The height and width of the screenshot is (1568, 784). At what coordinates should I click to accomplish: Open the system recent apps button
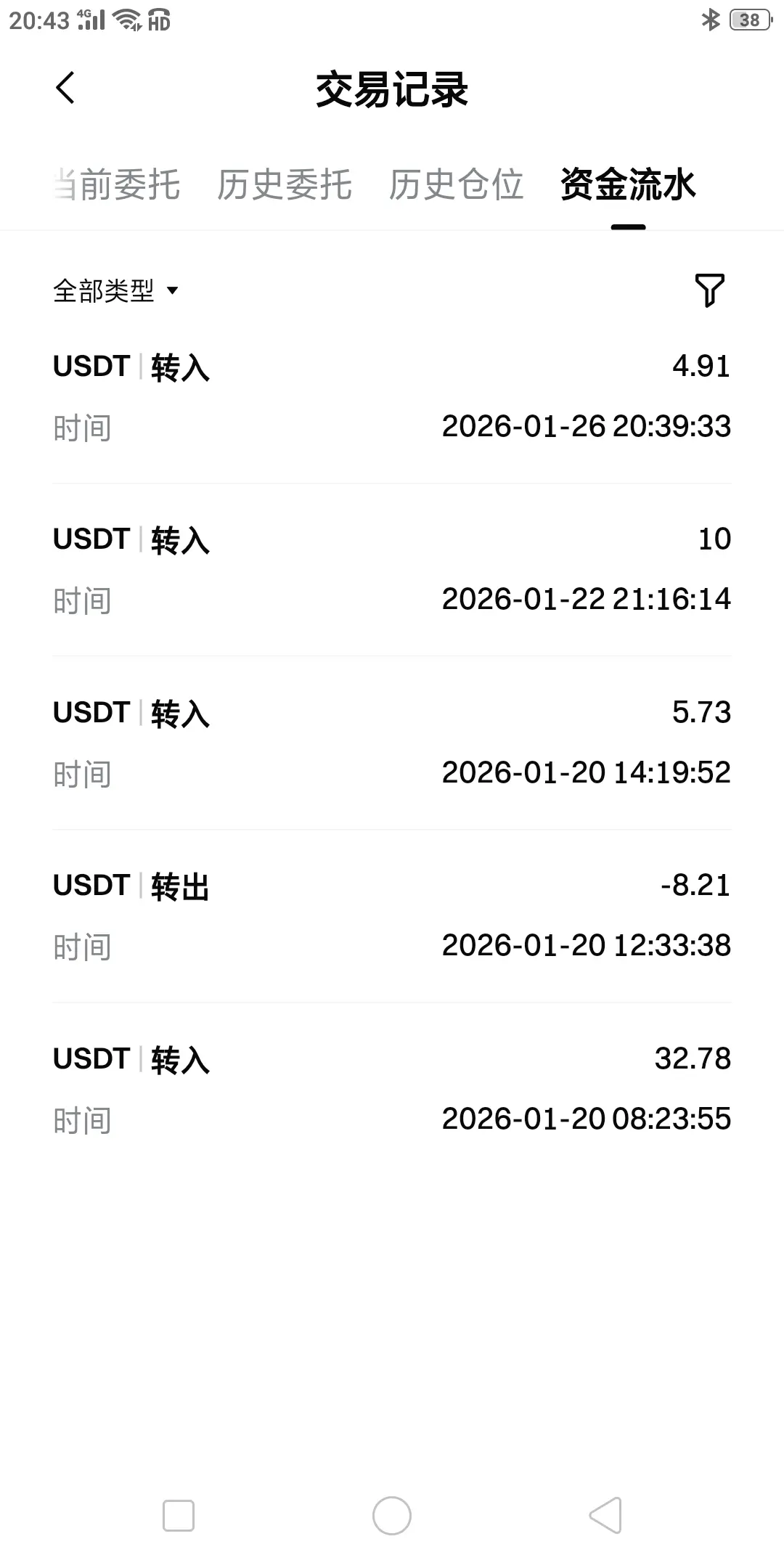[179, 1516]
